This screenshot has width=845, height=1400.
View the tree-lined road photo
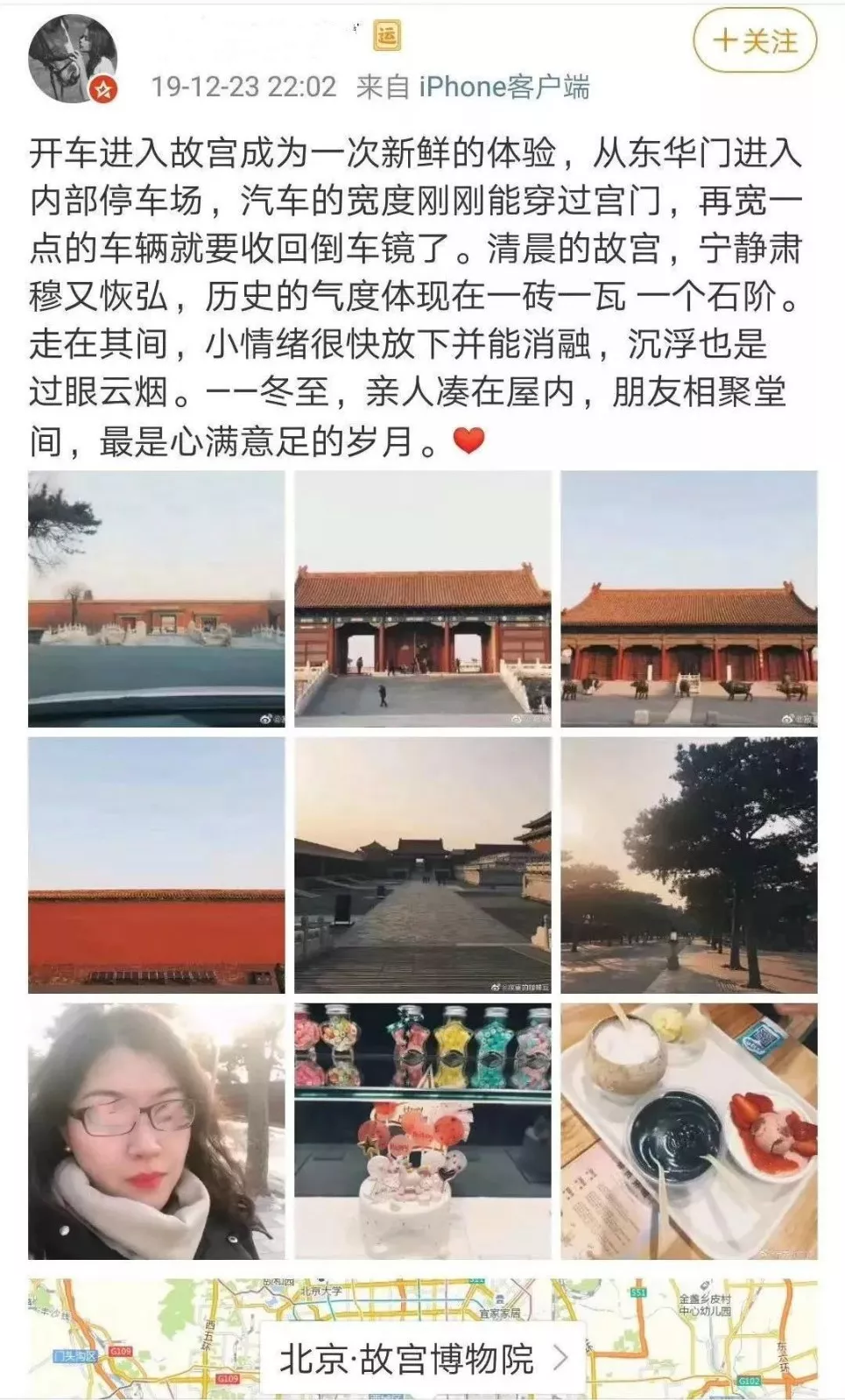[689, 865]
